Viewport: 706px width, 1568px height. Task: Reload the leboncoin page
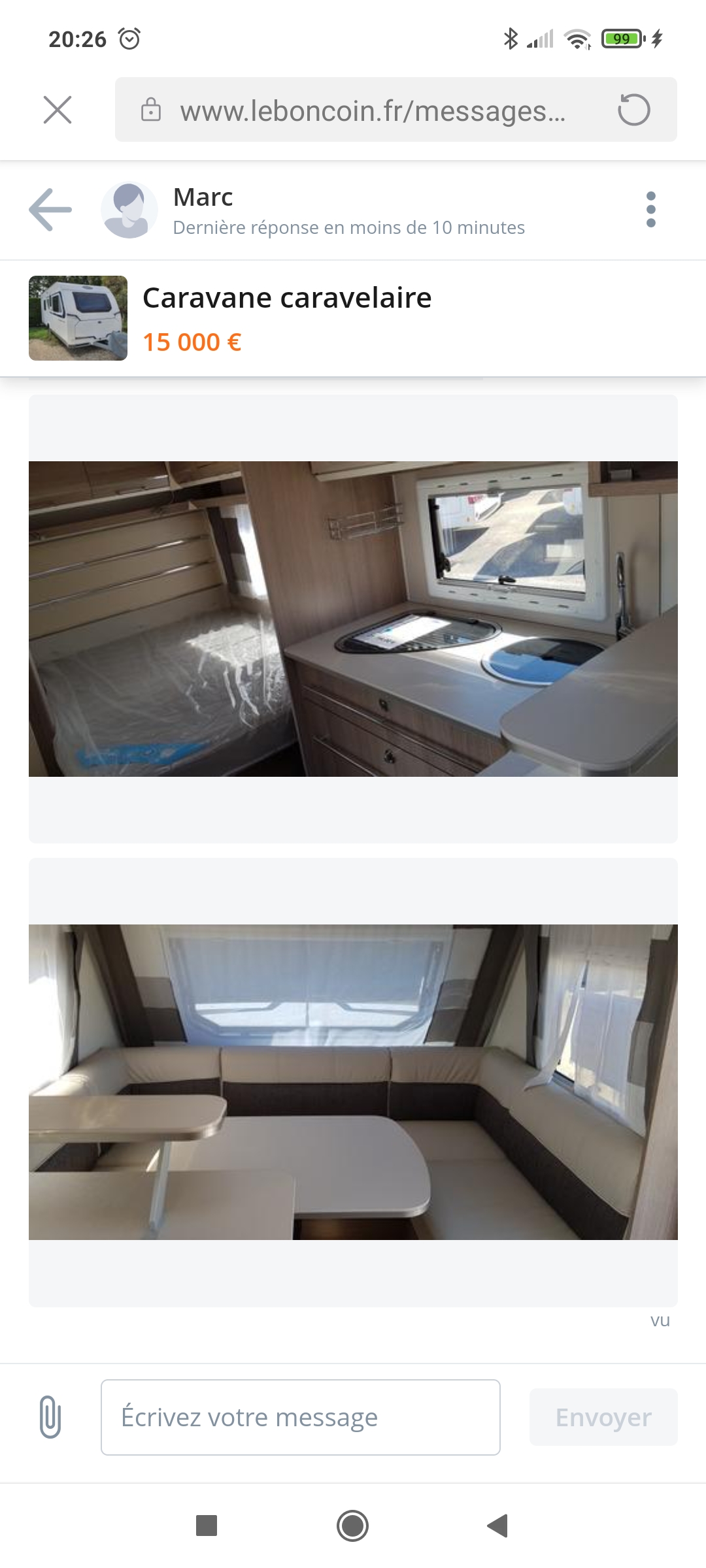(633, 110)
